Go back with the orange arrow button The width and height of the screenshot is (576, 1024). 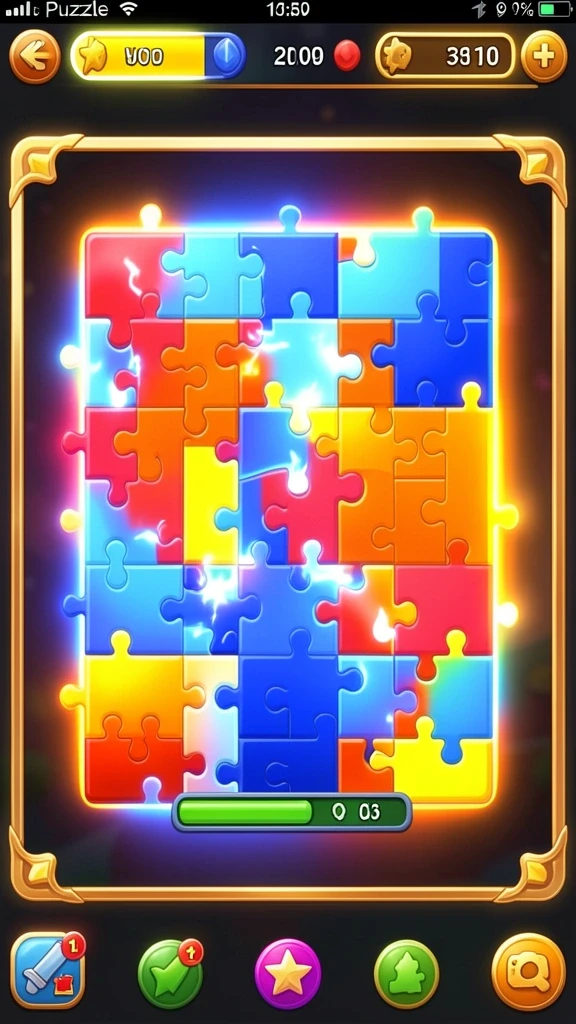(35, 56)
